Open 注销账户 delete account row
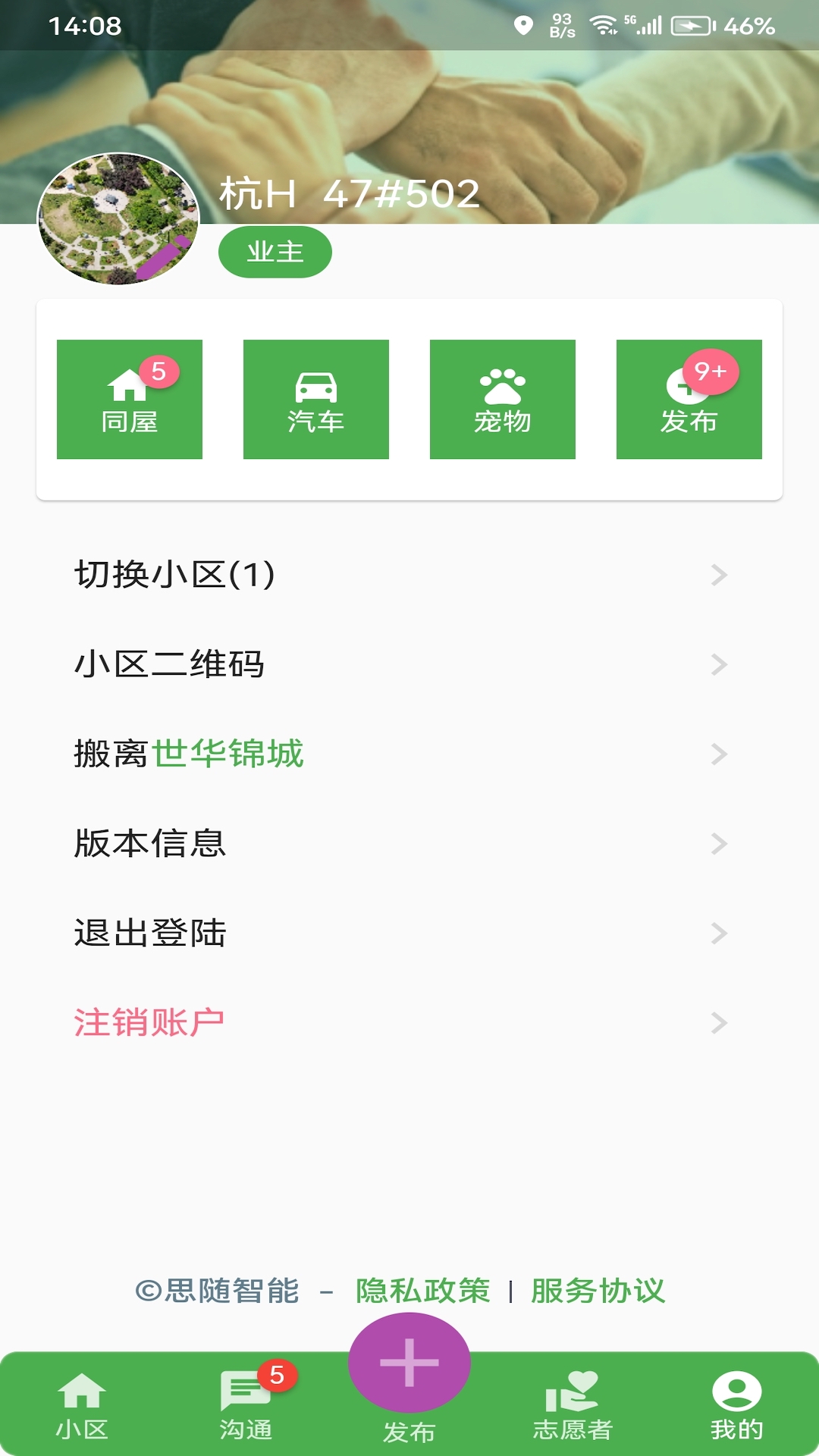819x1456 pixels. point(402,1022)
